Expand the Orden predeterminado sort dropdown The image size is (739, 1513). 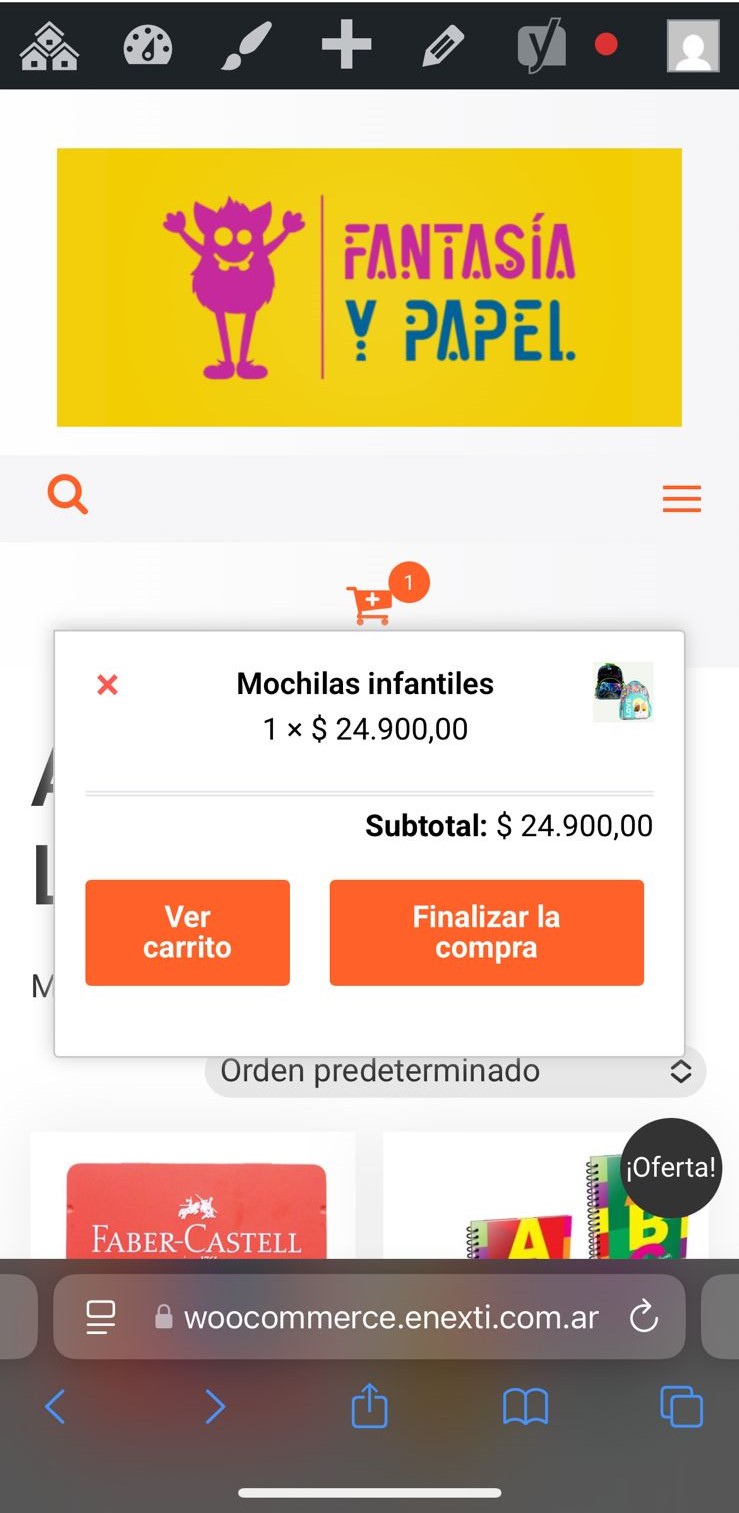pyautogui.click(x=455, y=1071)
